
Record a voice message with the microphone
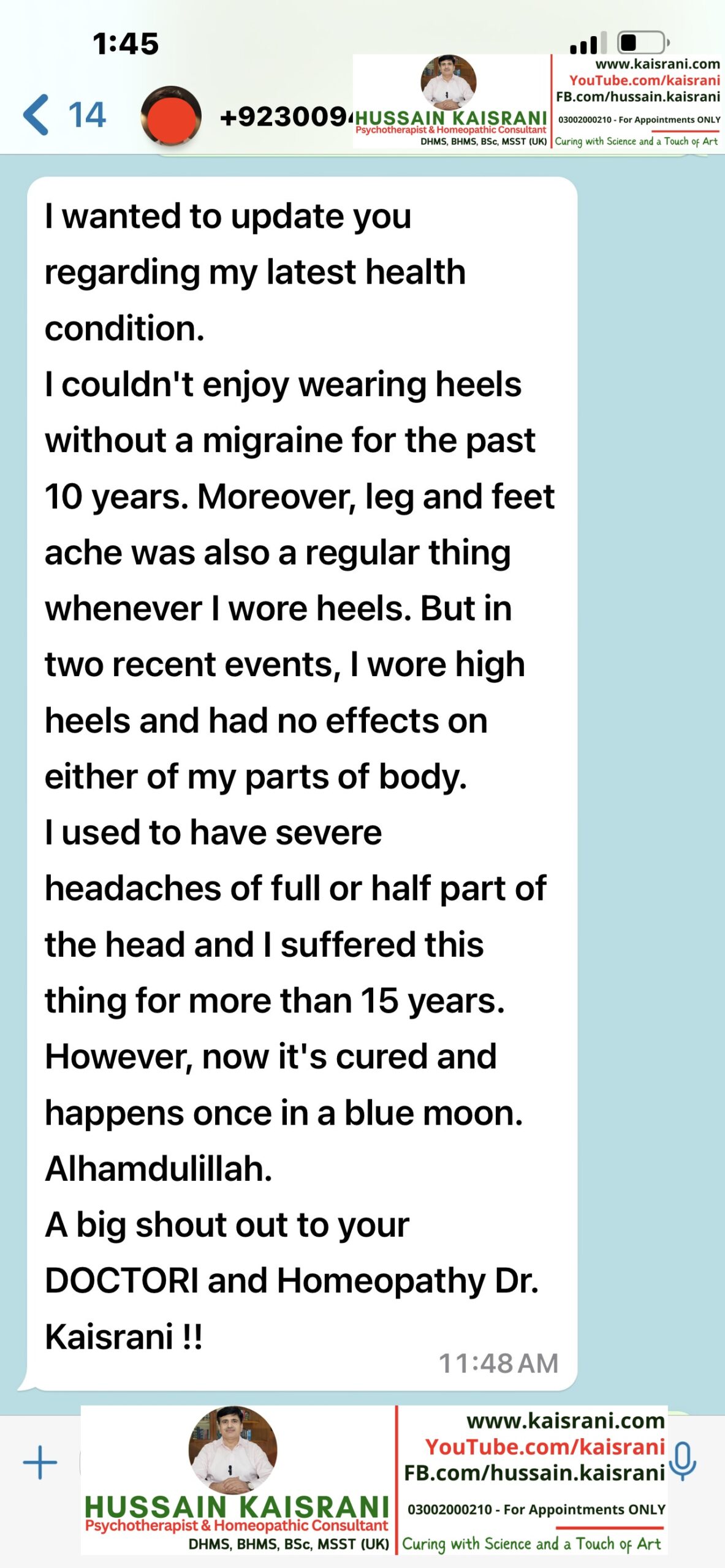click(683, 1461)
